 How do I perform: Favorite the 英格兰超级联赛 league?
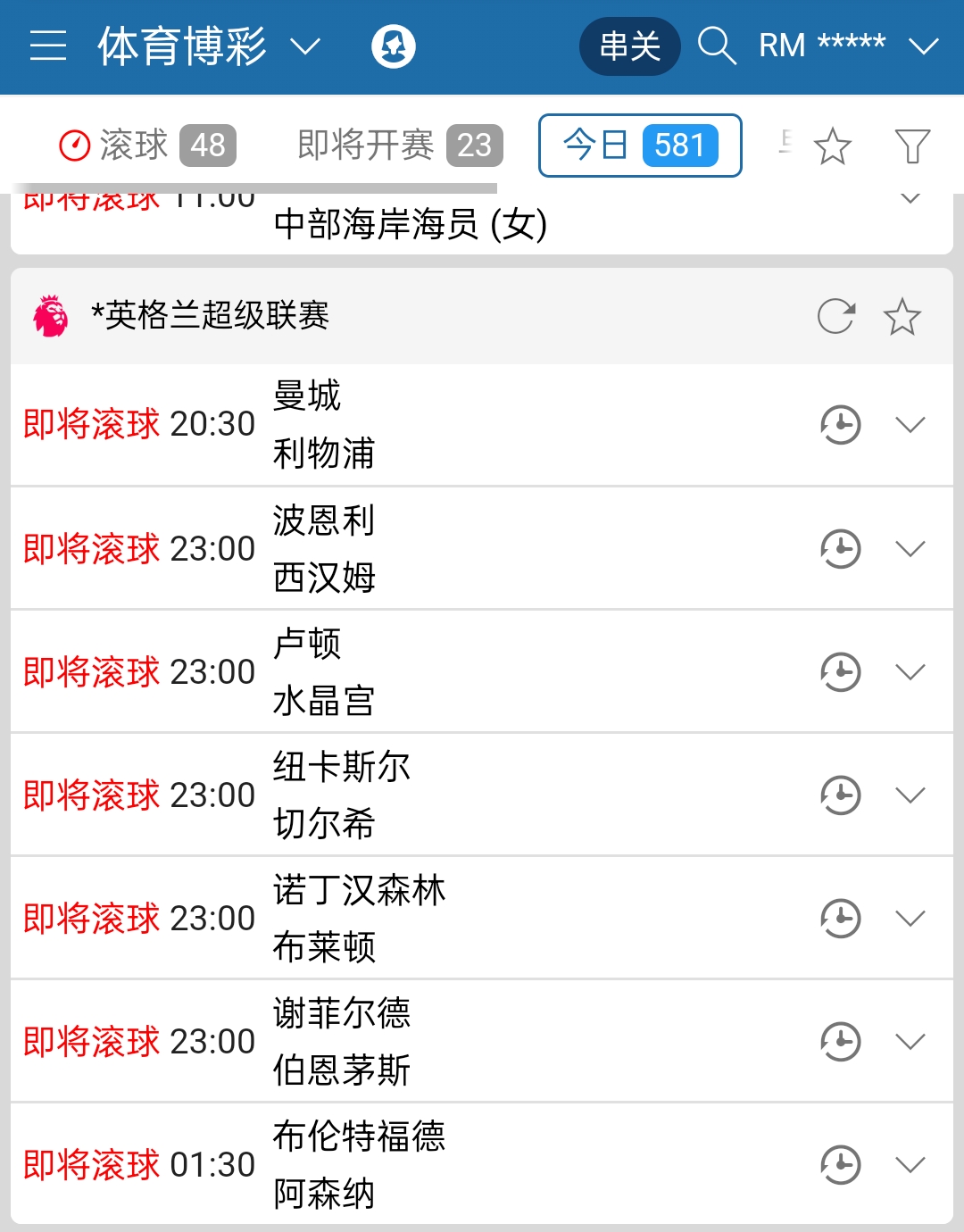pos(902,316)
